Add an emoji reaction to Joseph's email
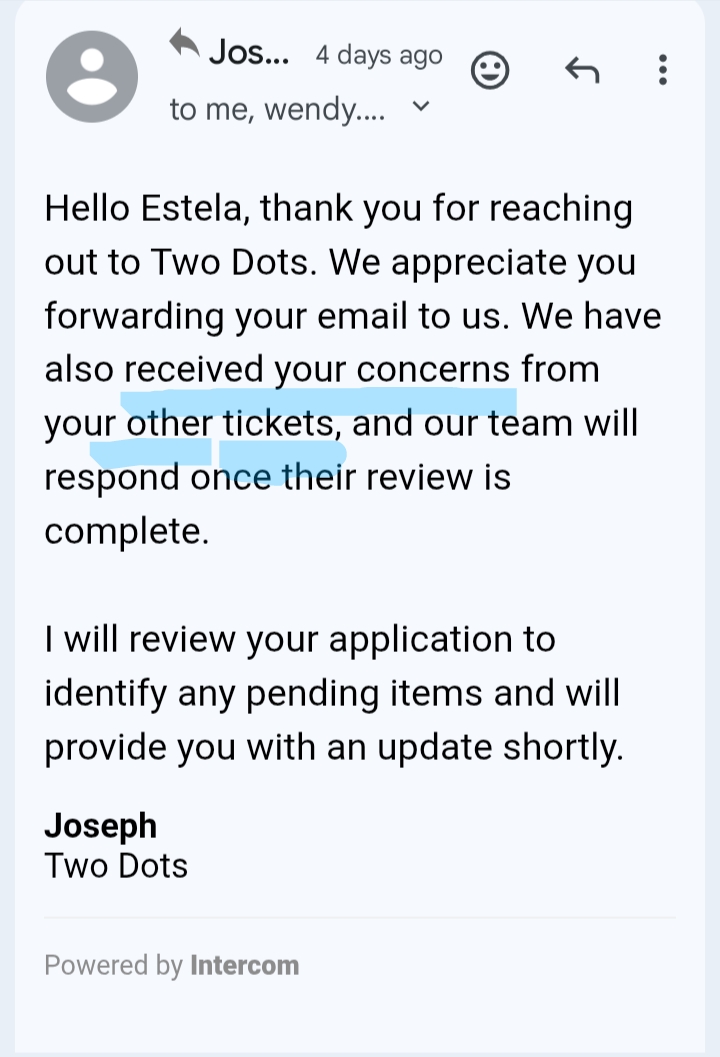The image size is (720, 1057). (x=490, y=70)
